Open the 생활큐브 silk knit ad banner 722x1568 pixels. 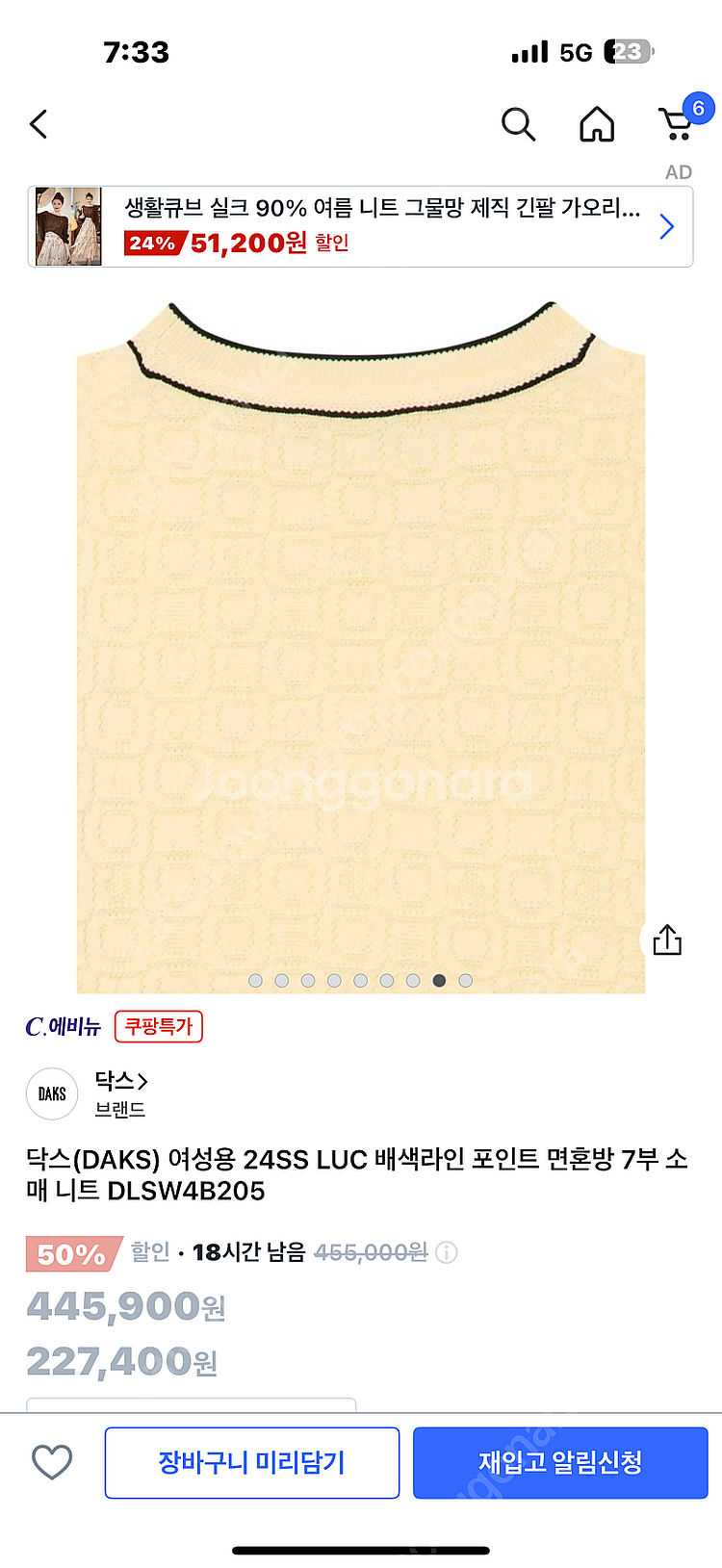[x=361, y=227]
